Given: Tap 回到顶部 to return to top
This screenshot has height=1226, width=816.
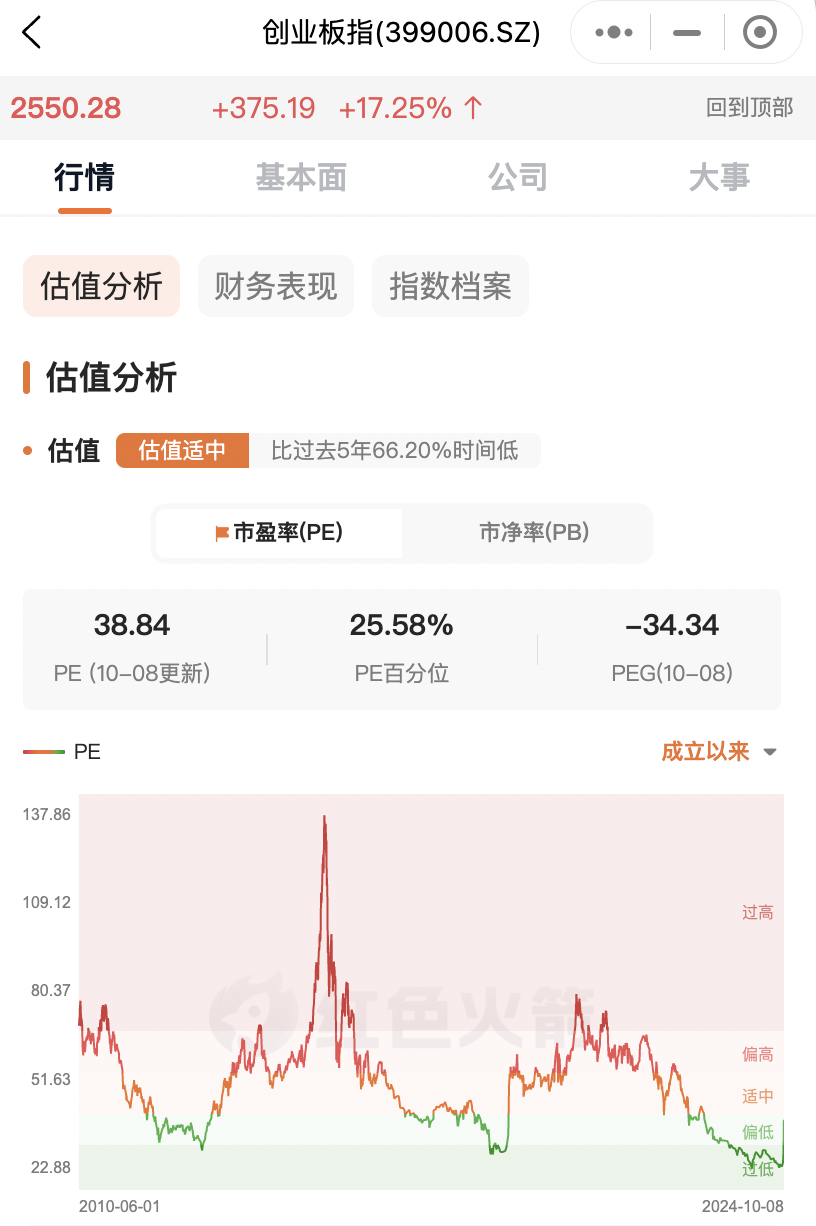Looking at the screenshot, I should coord(749,108).
